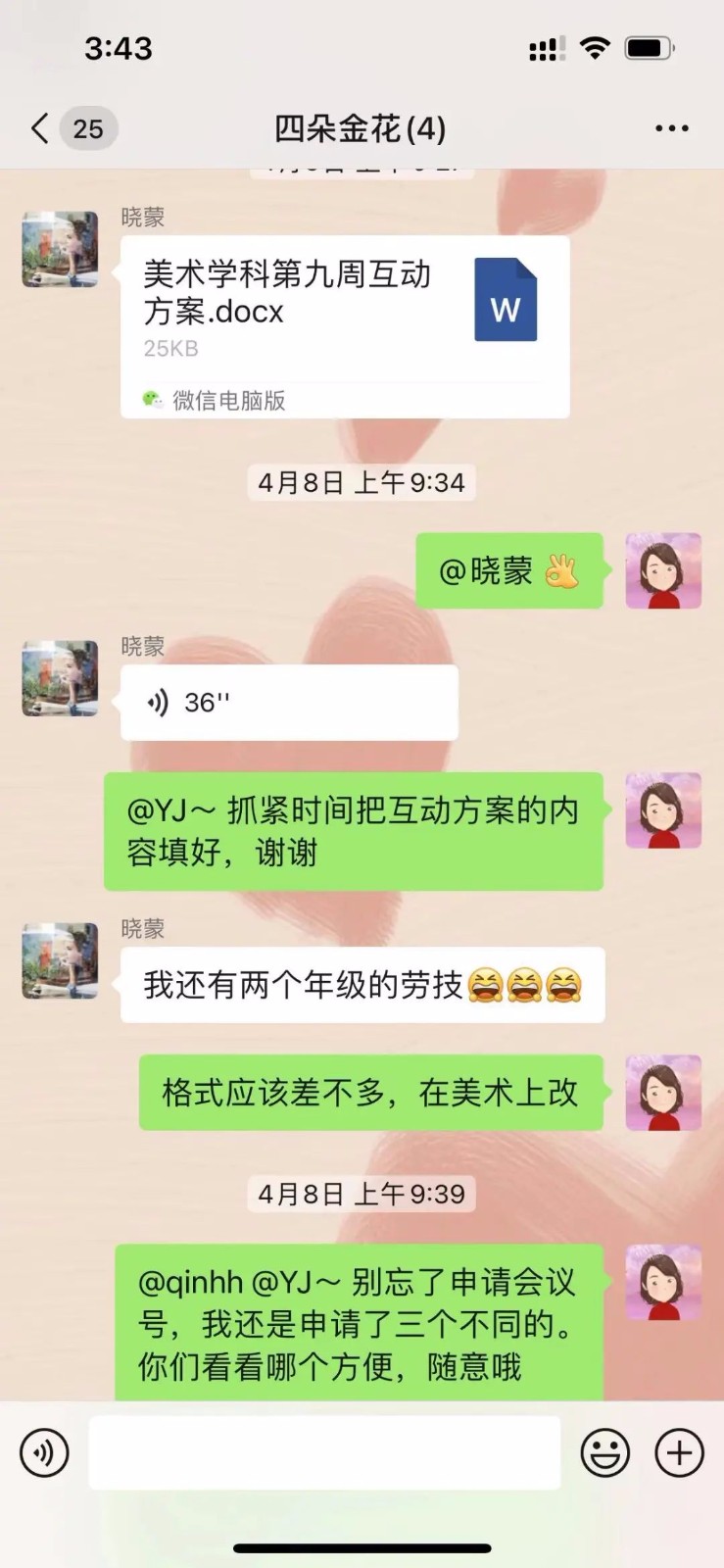Open group chat info via three-dots menu
724x1568 pixels.
[671, 128]
